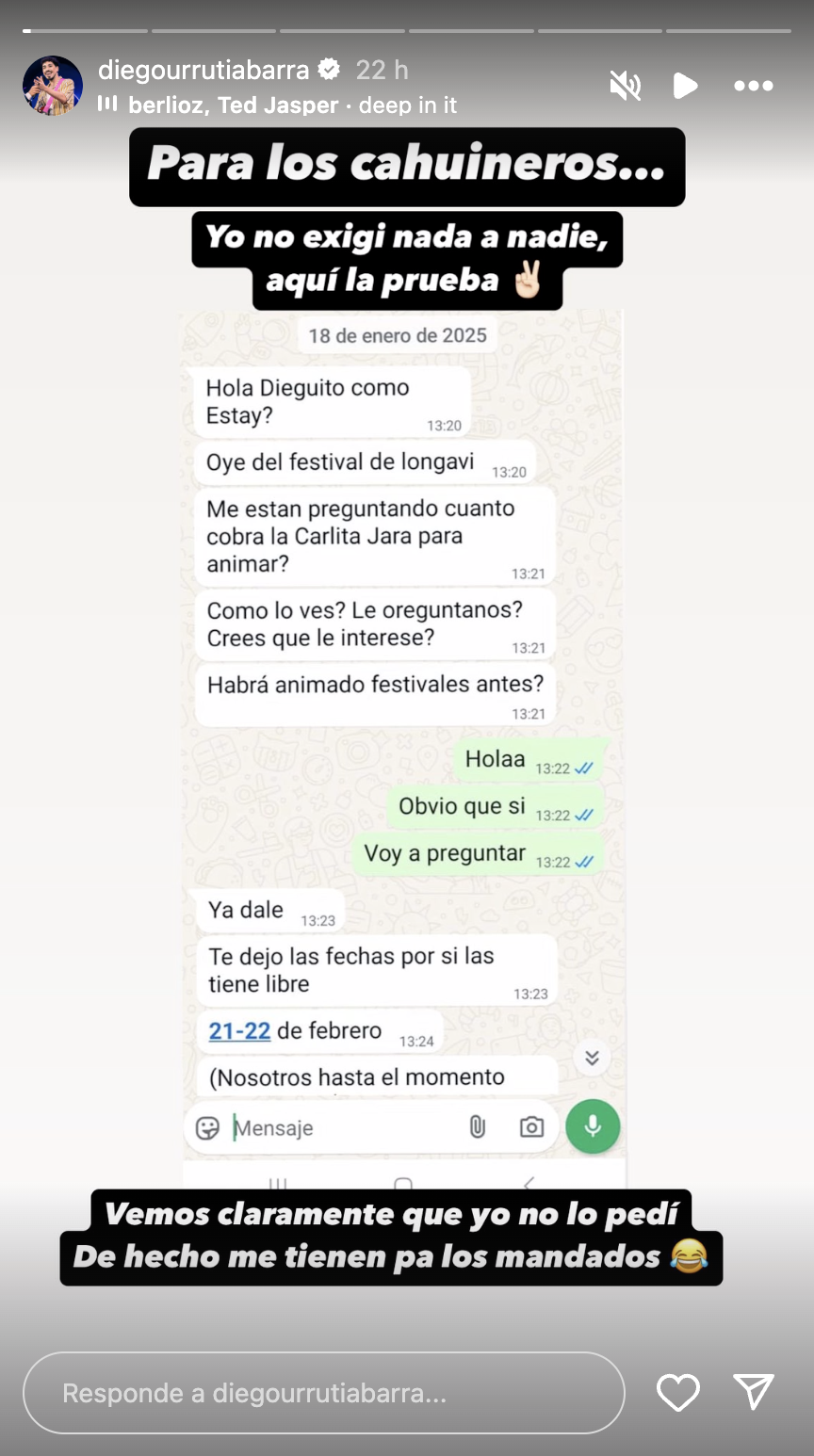Toggle sound on for the story
Viewport: 814px width, 1456px height.
click(x=625, y=85)
